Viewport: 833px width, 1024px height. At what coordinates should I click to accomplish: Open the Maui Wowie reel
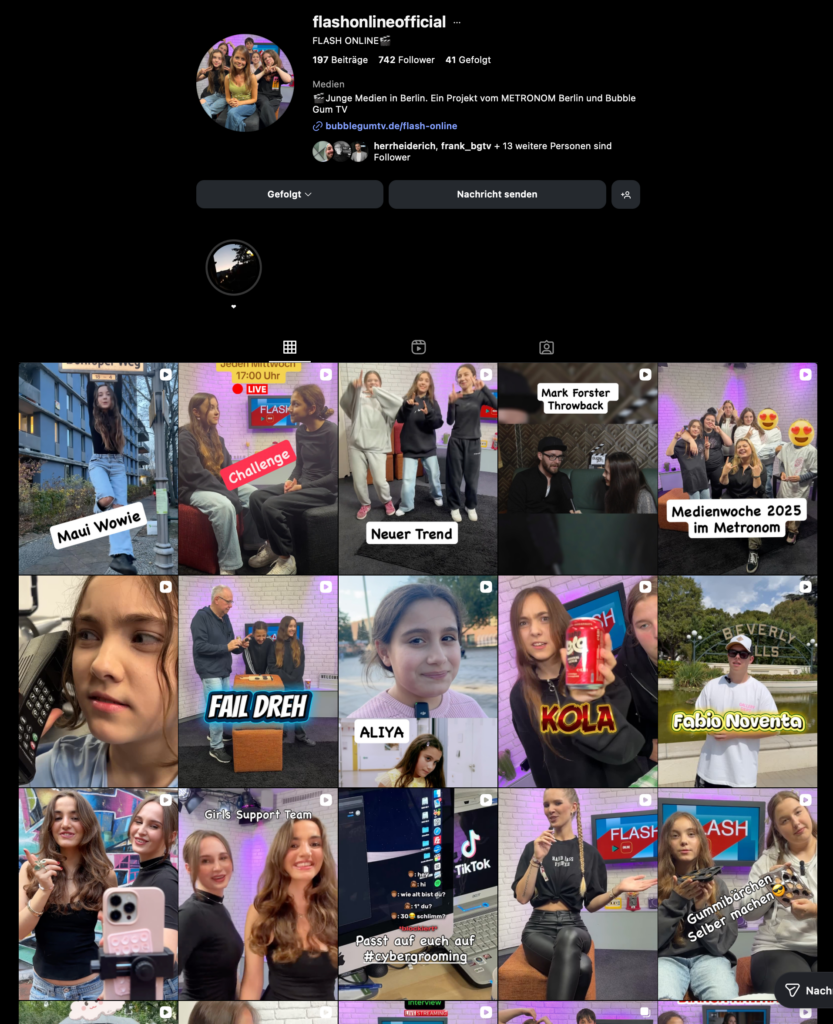98,468
